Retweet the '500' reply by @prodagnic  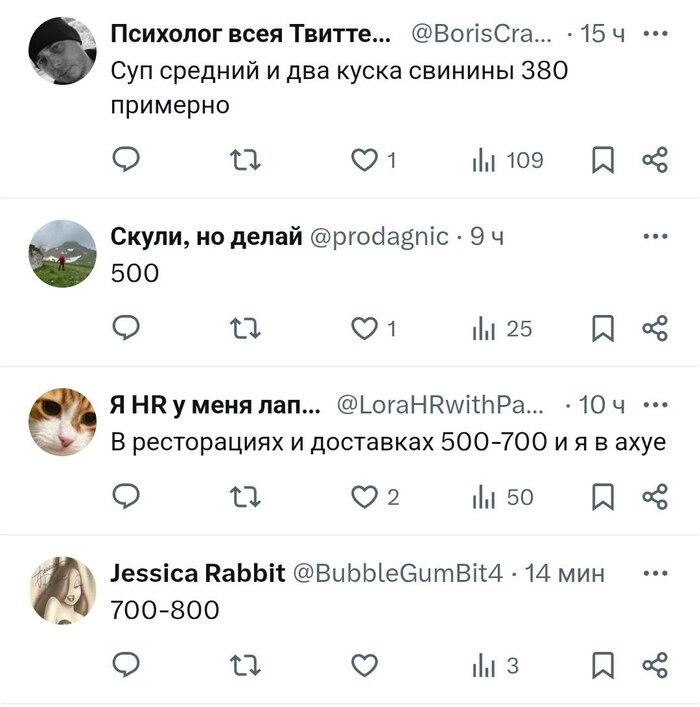coord(246,329)
